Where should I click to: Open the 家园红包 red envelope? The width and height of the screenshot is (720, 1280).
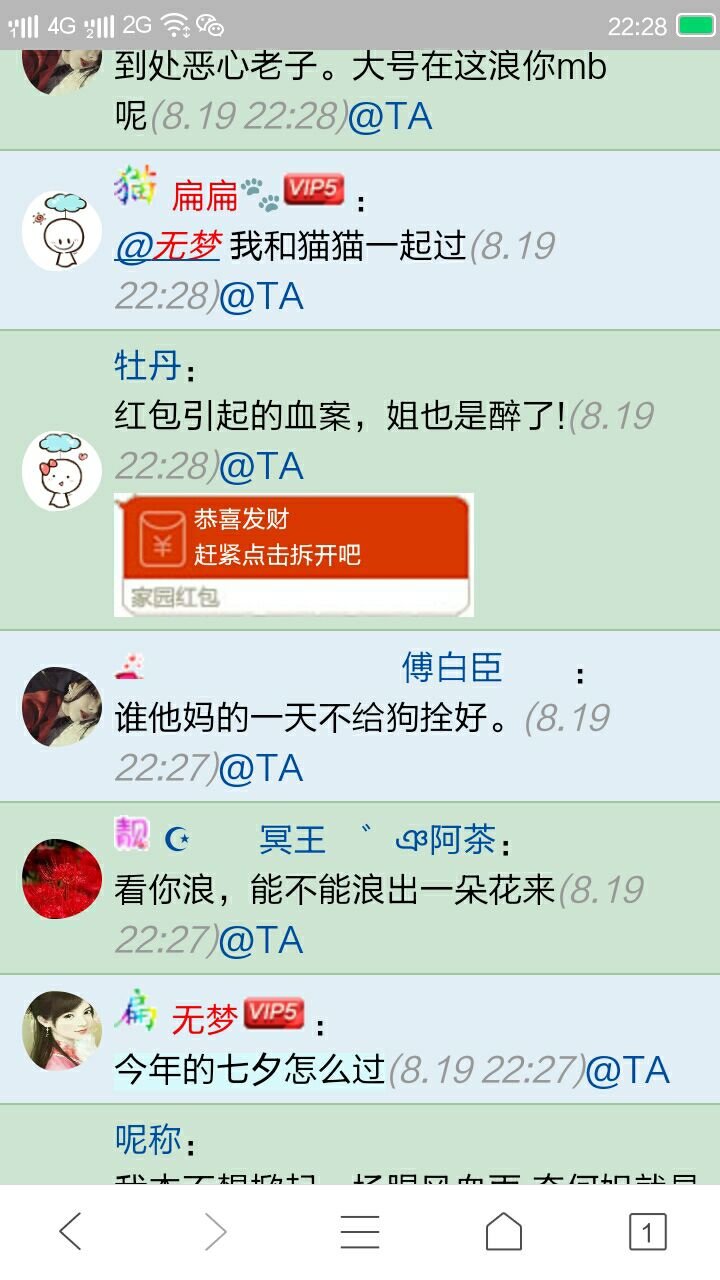click(294, 554)
